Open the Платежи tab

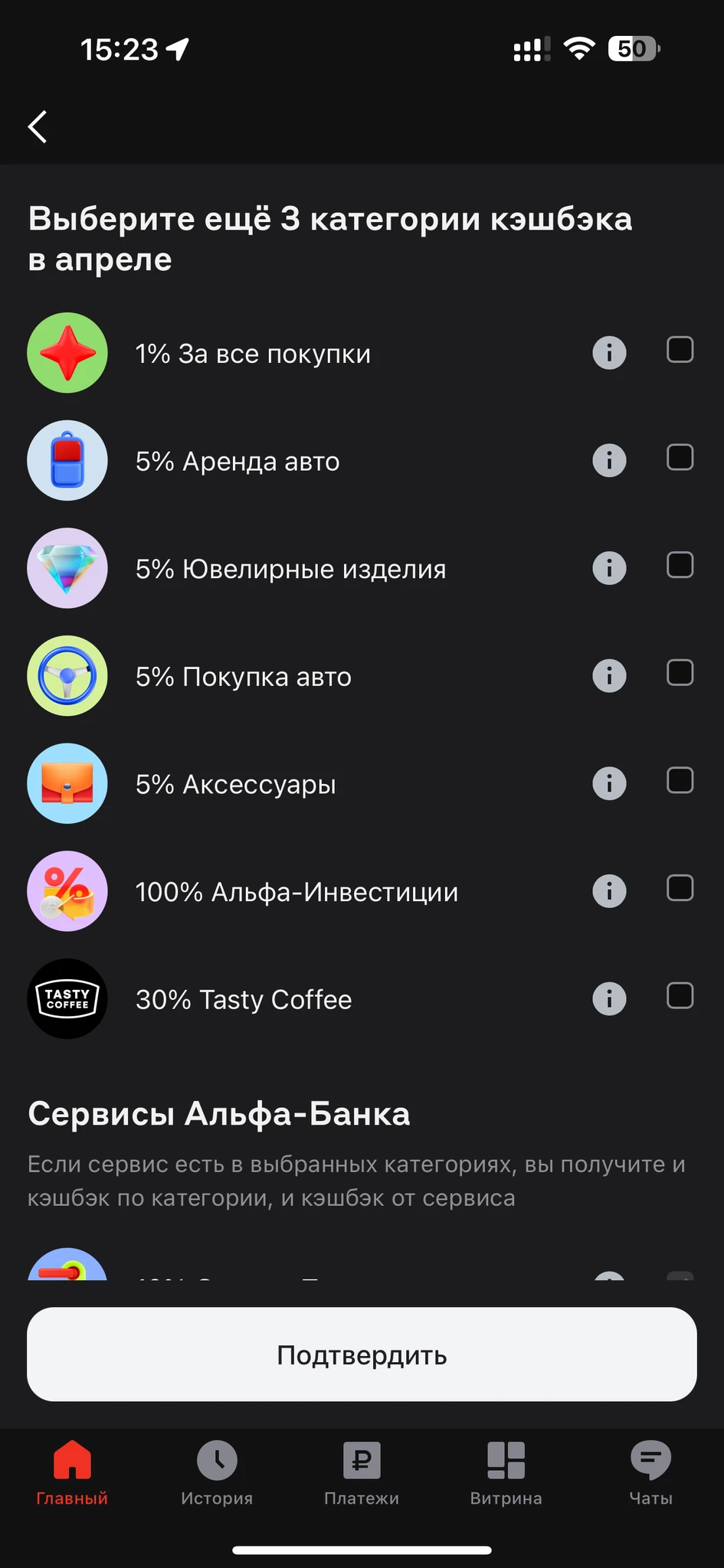click(x=362, y=1473)
